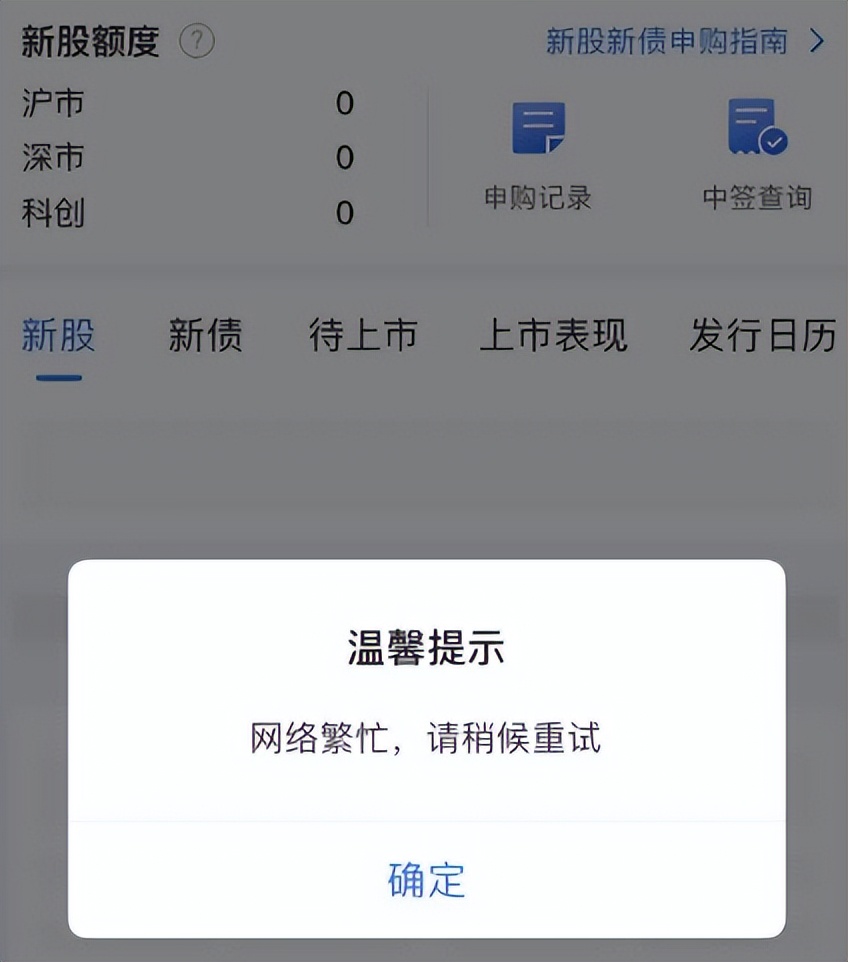This screenshot has width=848, height=962.
Task: Open the 新股新债申购指南 link
Action: click(665, 42)
